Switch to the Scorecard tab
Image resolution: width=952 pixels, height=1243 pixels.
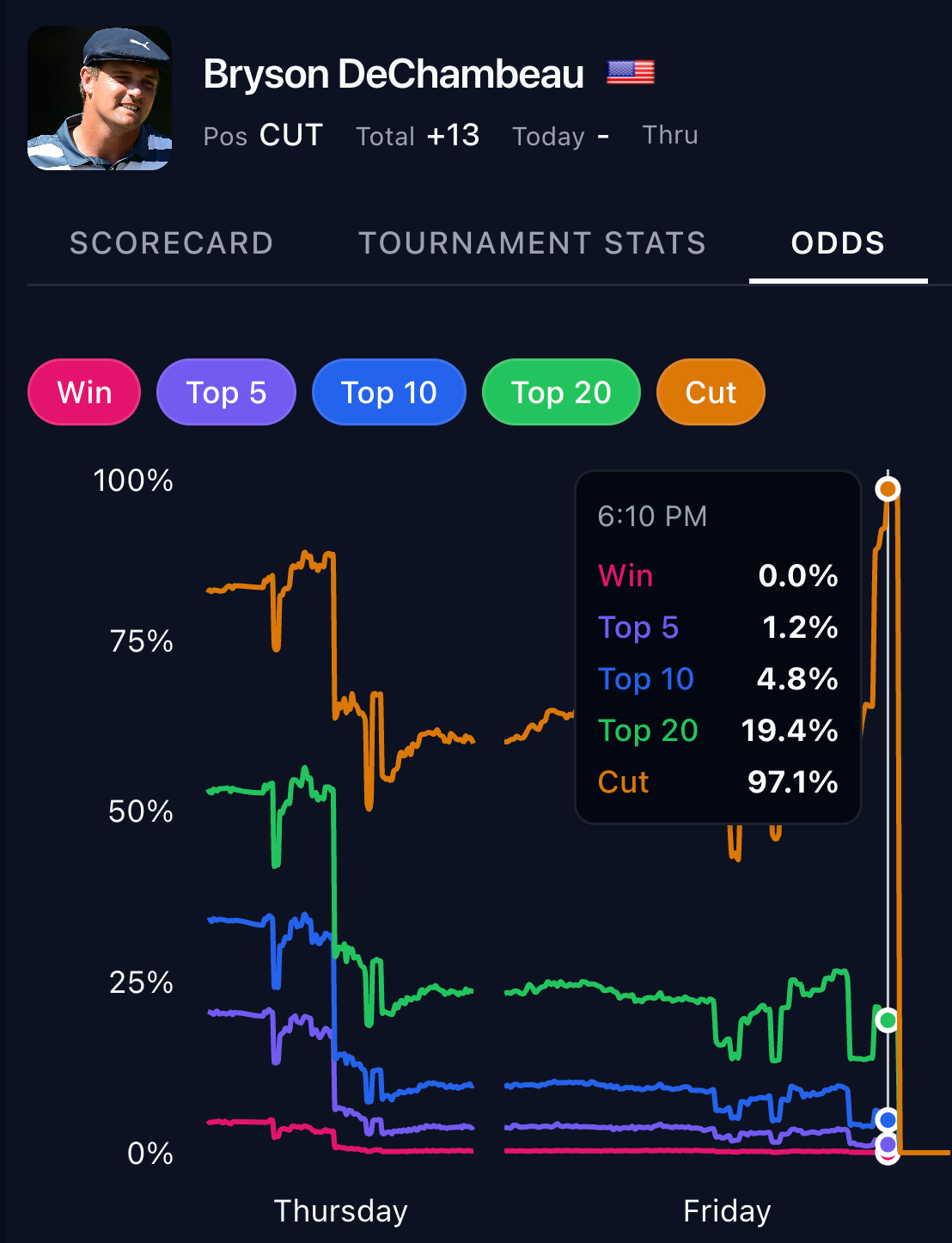[171, 243]
